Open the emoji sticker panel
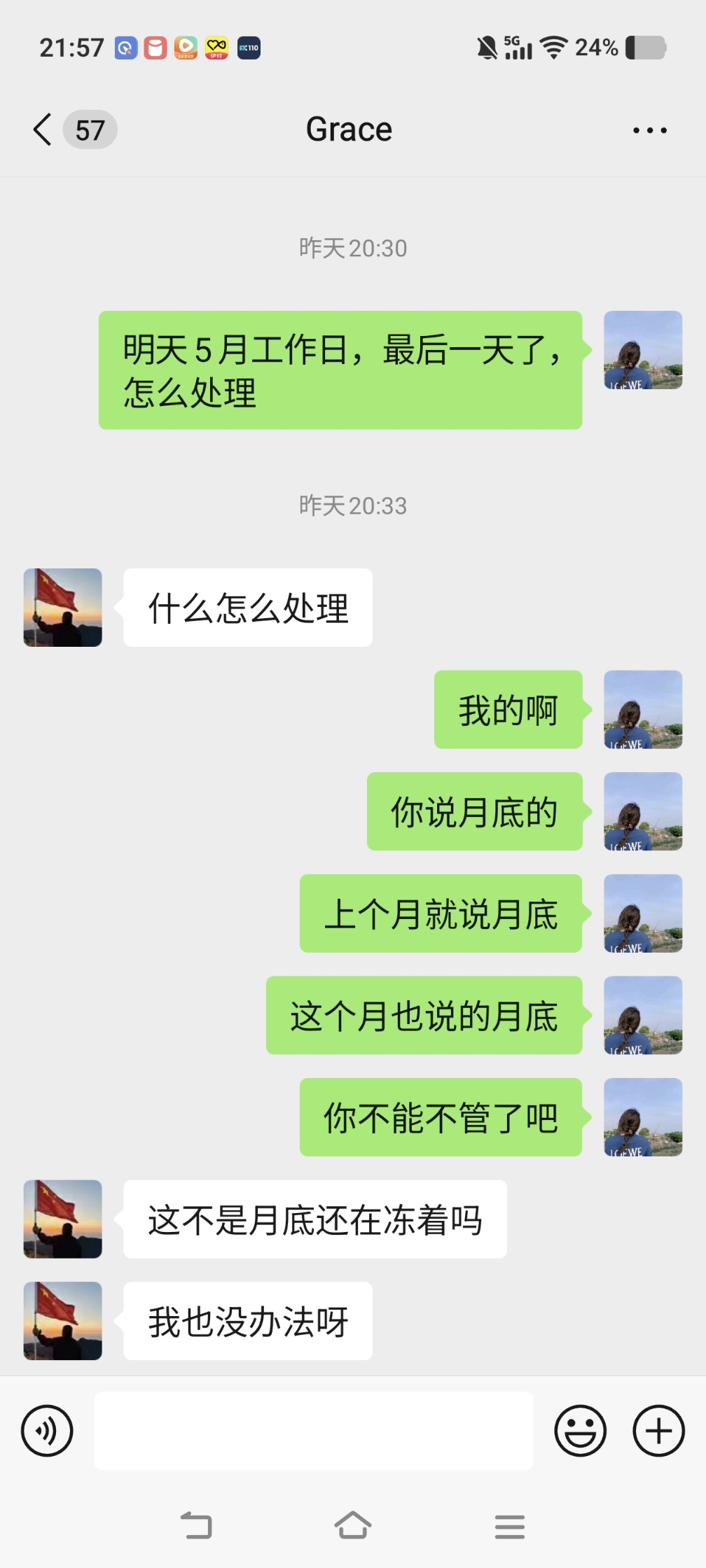Image resolution: width=706 pixels, height=1568 pixels. (580, 1430)
